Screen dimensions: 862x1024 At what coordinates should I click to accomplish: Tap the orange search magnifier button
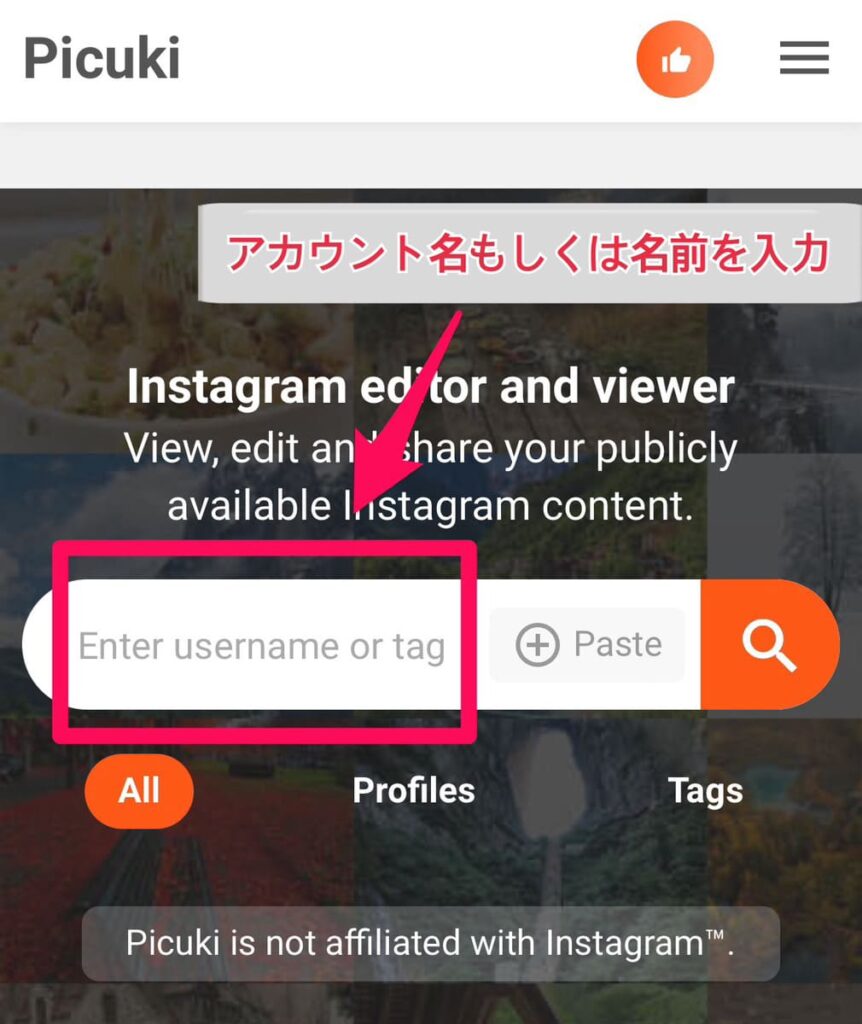click(x=768, y=645)
